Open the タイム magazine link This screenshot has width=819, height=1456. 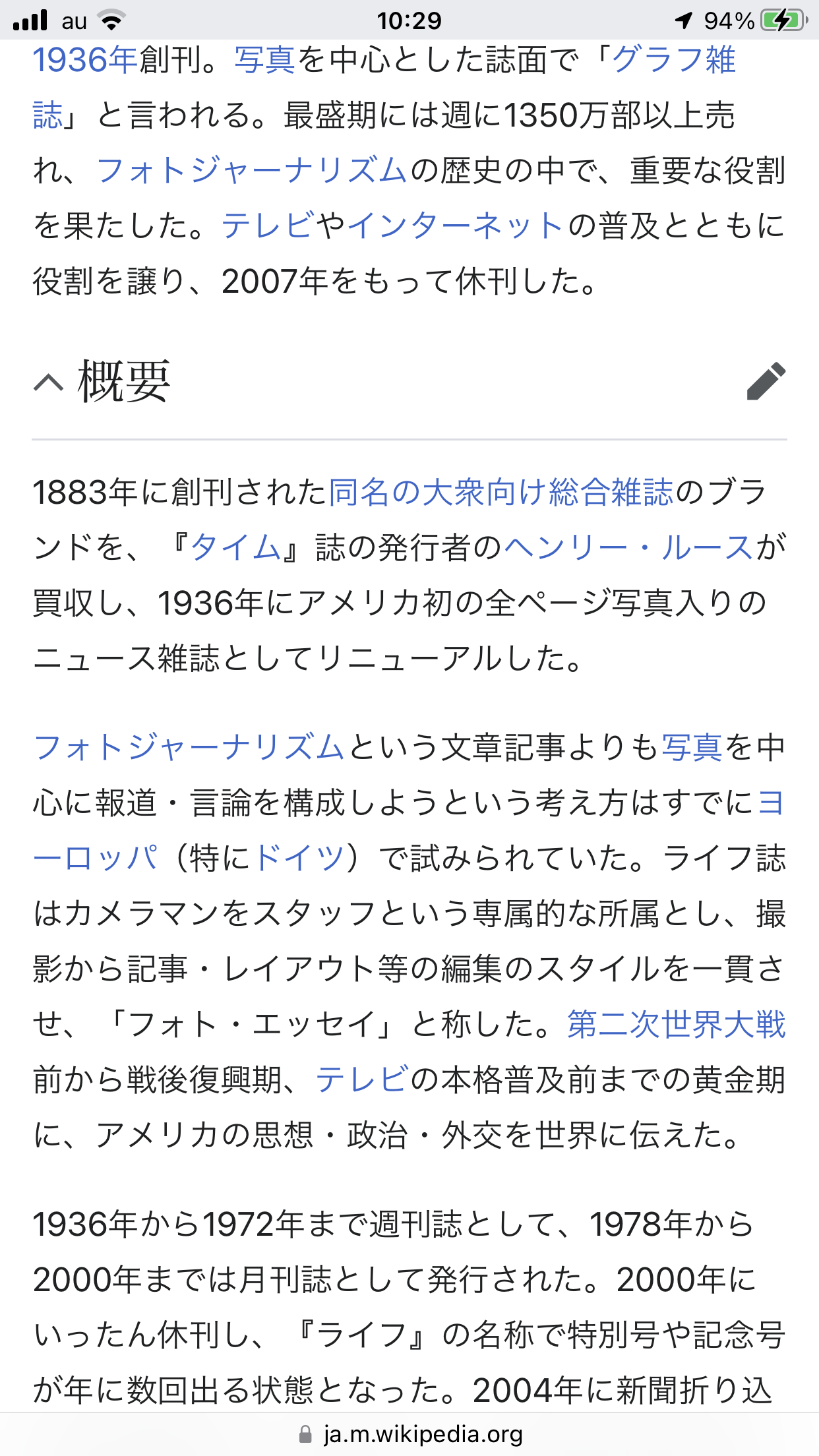tap(236, 548)
